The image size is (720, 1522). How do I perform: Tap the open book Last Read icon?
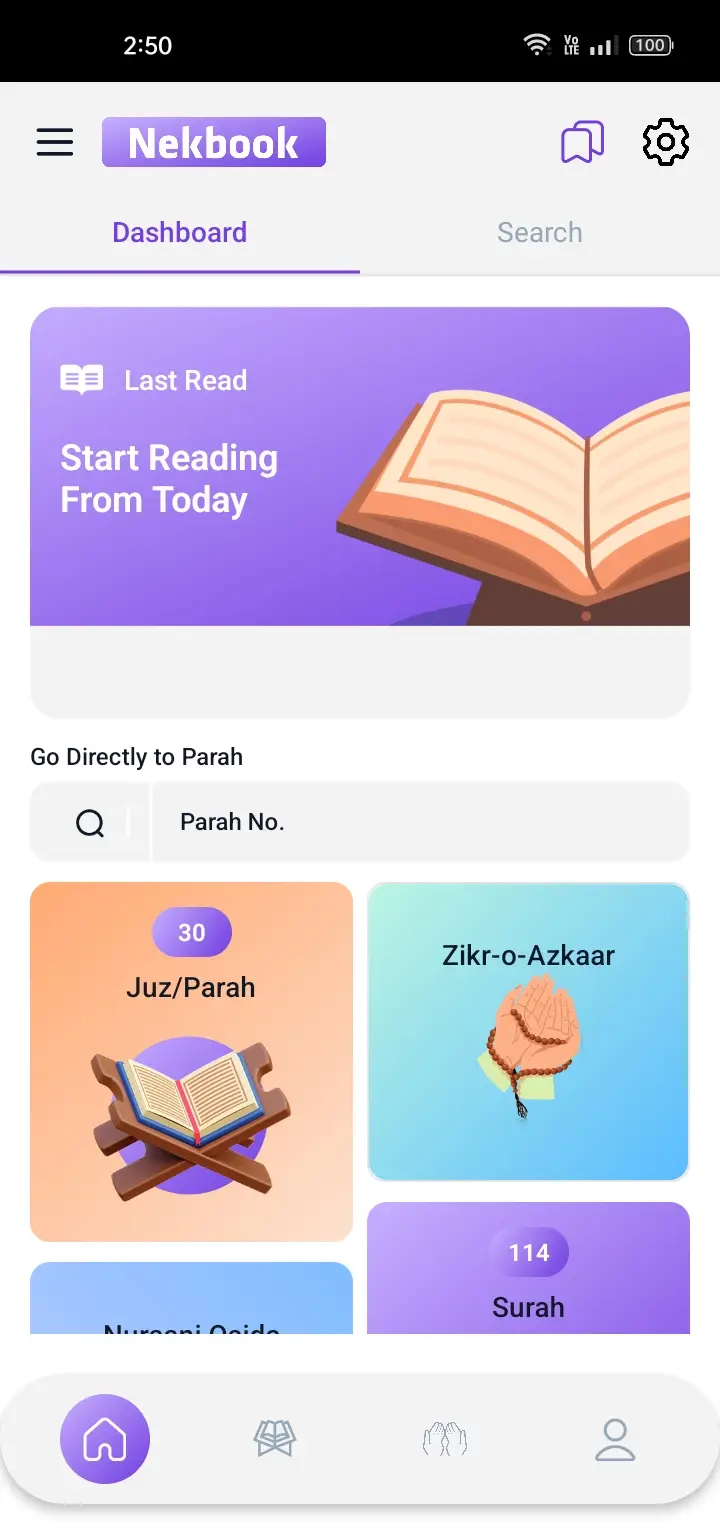pyautogui.click(x=80, y=379)
